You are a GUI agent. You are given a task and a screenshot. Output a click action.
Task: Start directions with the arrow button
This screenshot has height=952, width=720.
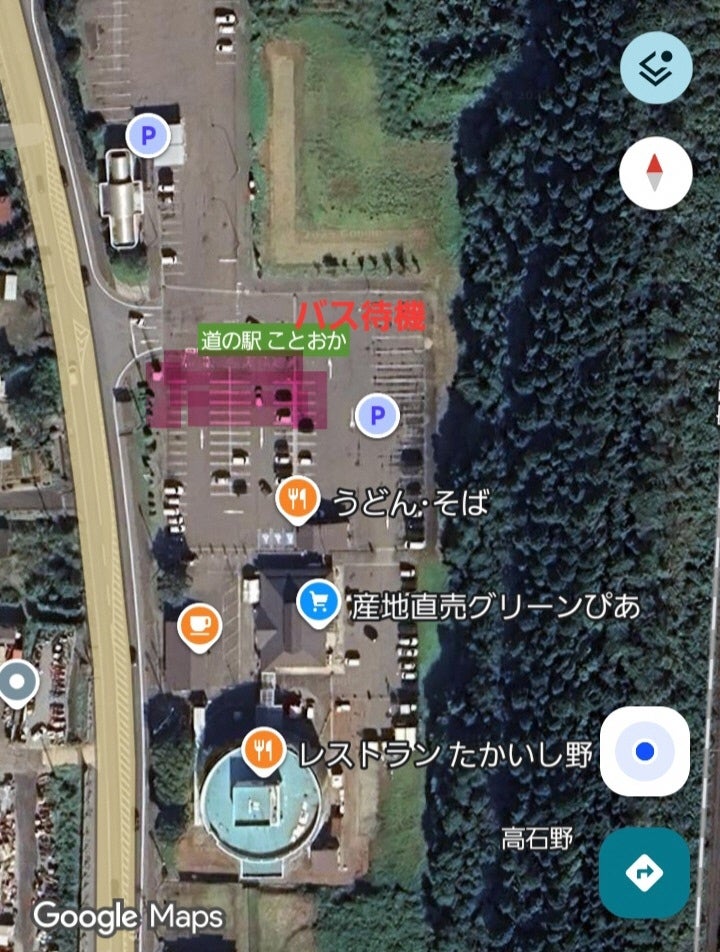point(645,873)
